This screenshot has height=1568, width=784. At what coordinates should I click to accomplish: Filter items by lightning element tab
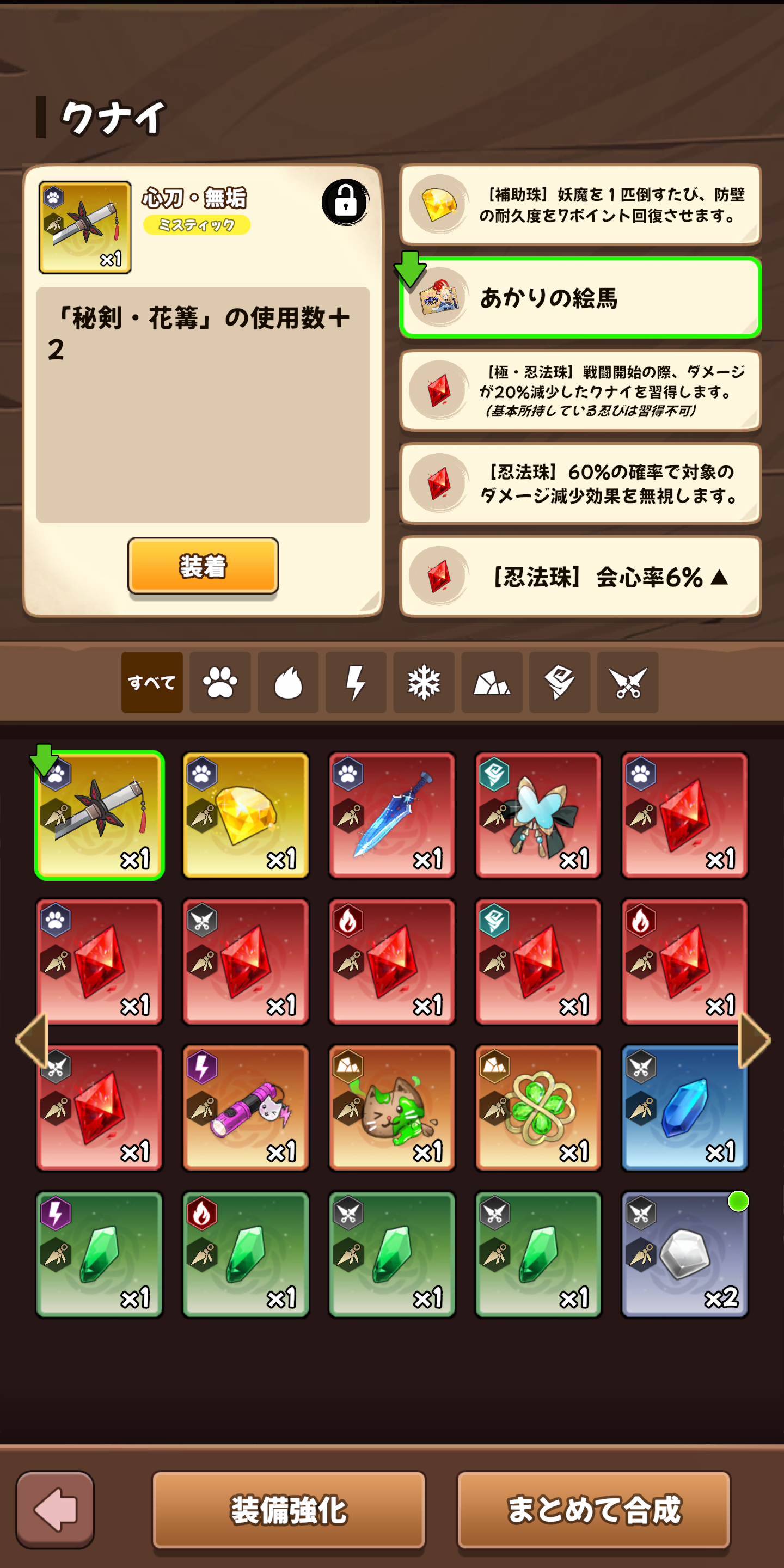point(356,682)
